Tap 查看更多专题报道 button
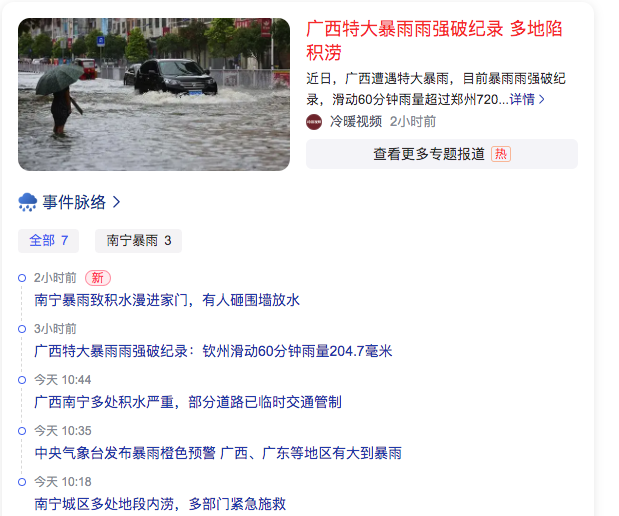Image resolution: width=619 pixels, height=516 pixels. 441,154
